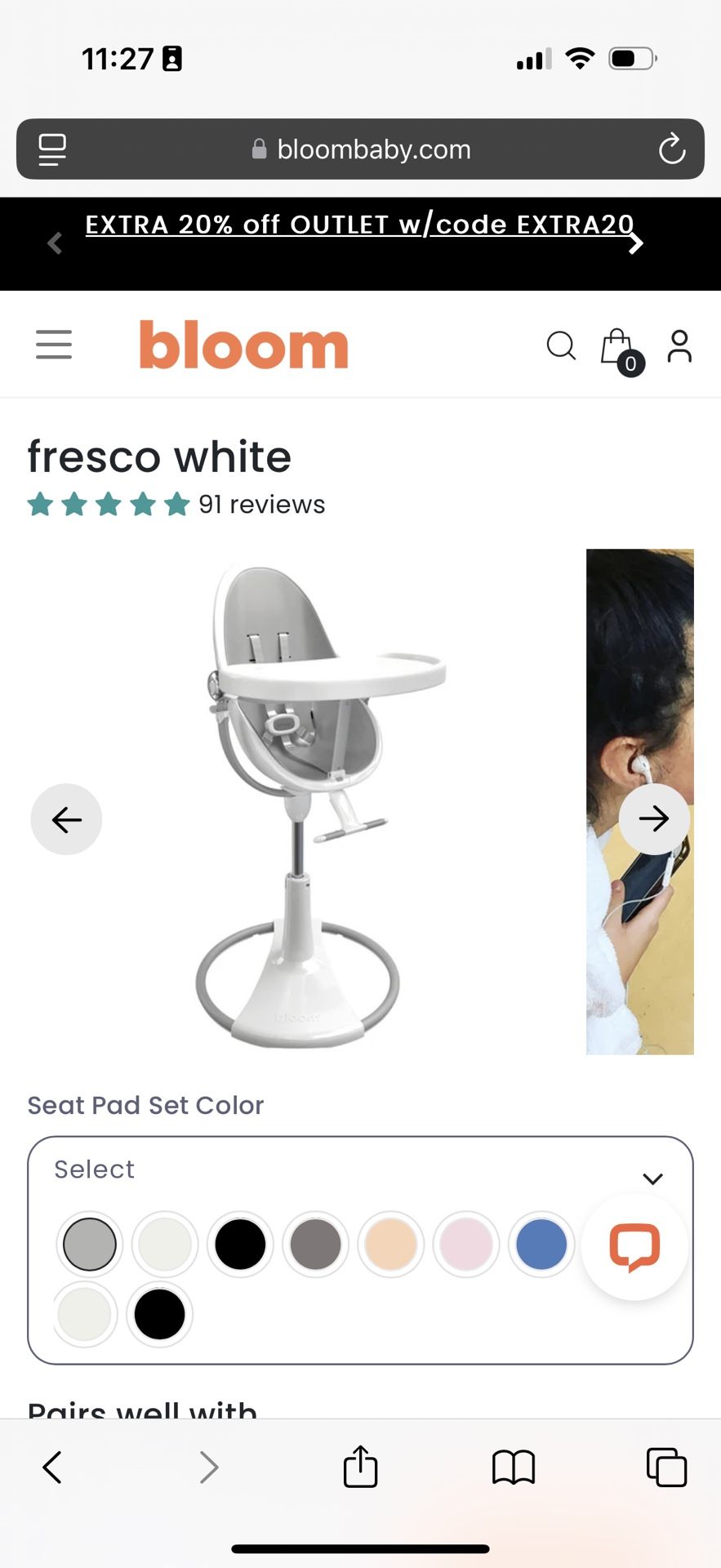
Task: Show previous promo banner message
Action: [55, 243]
